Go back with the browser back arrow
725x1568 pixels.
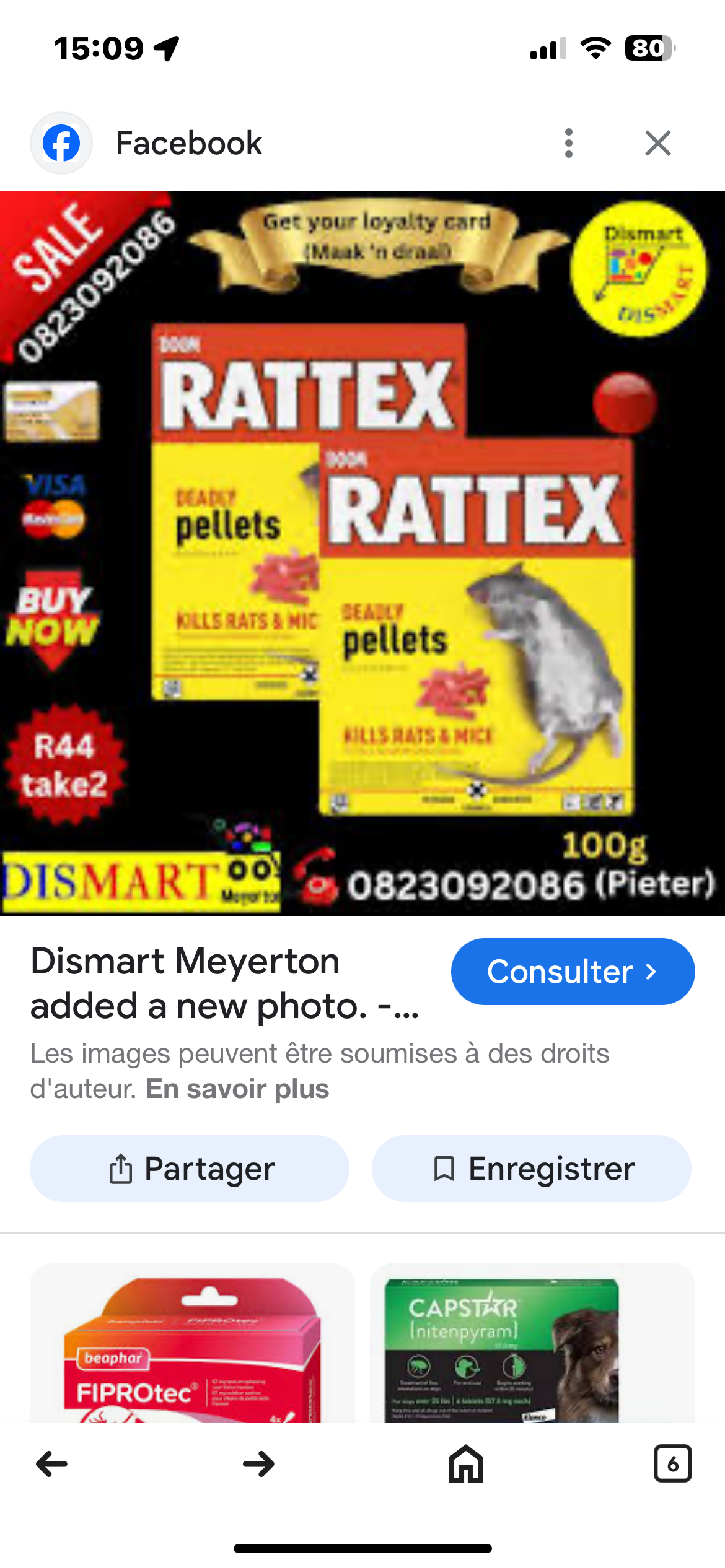(x=52, y=1464)
